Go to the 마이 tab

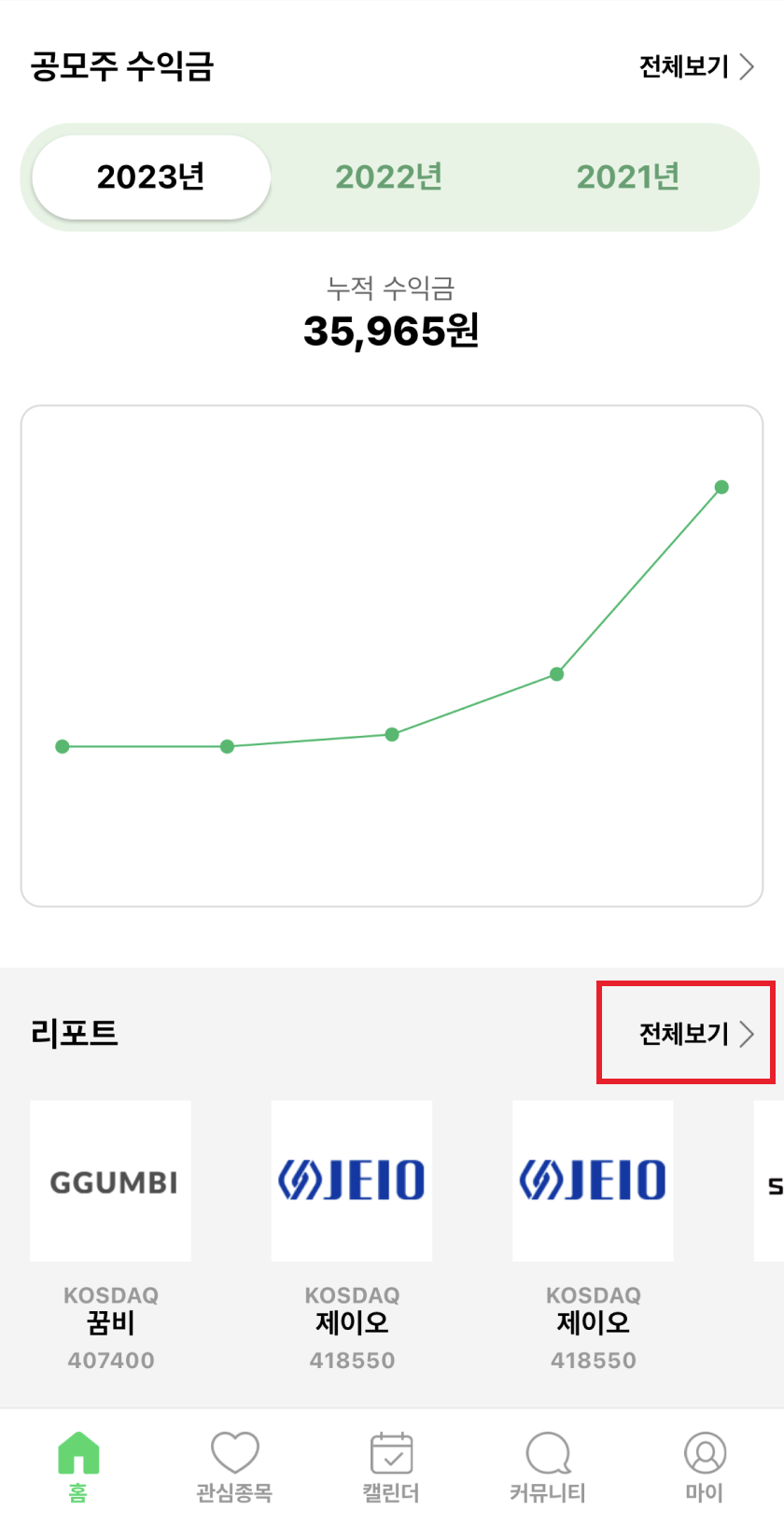click(705, 1467)
